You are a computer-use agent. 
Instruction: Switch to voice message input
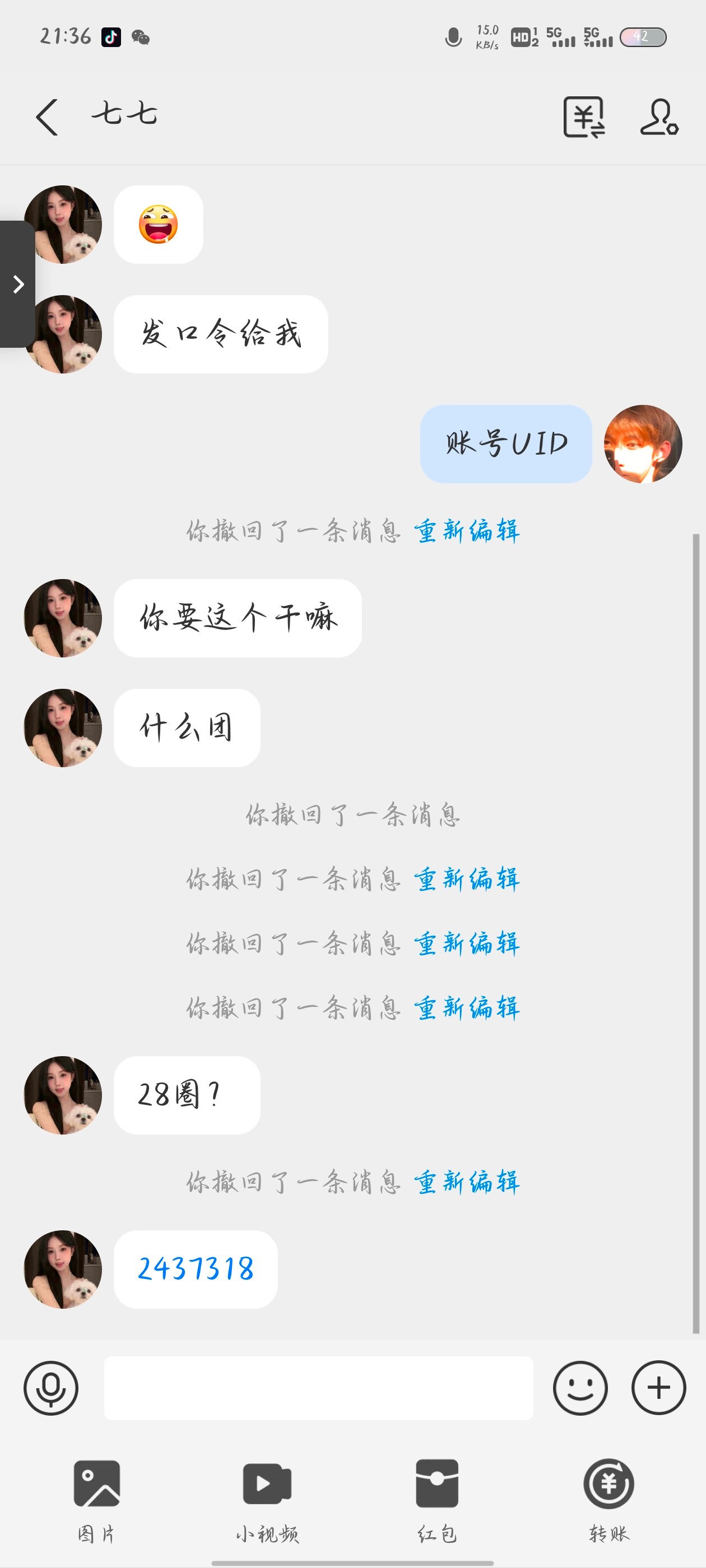[50, 1388]
